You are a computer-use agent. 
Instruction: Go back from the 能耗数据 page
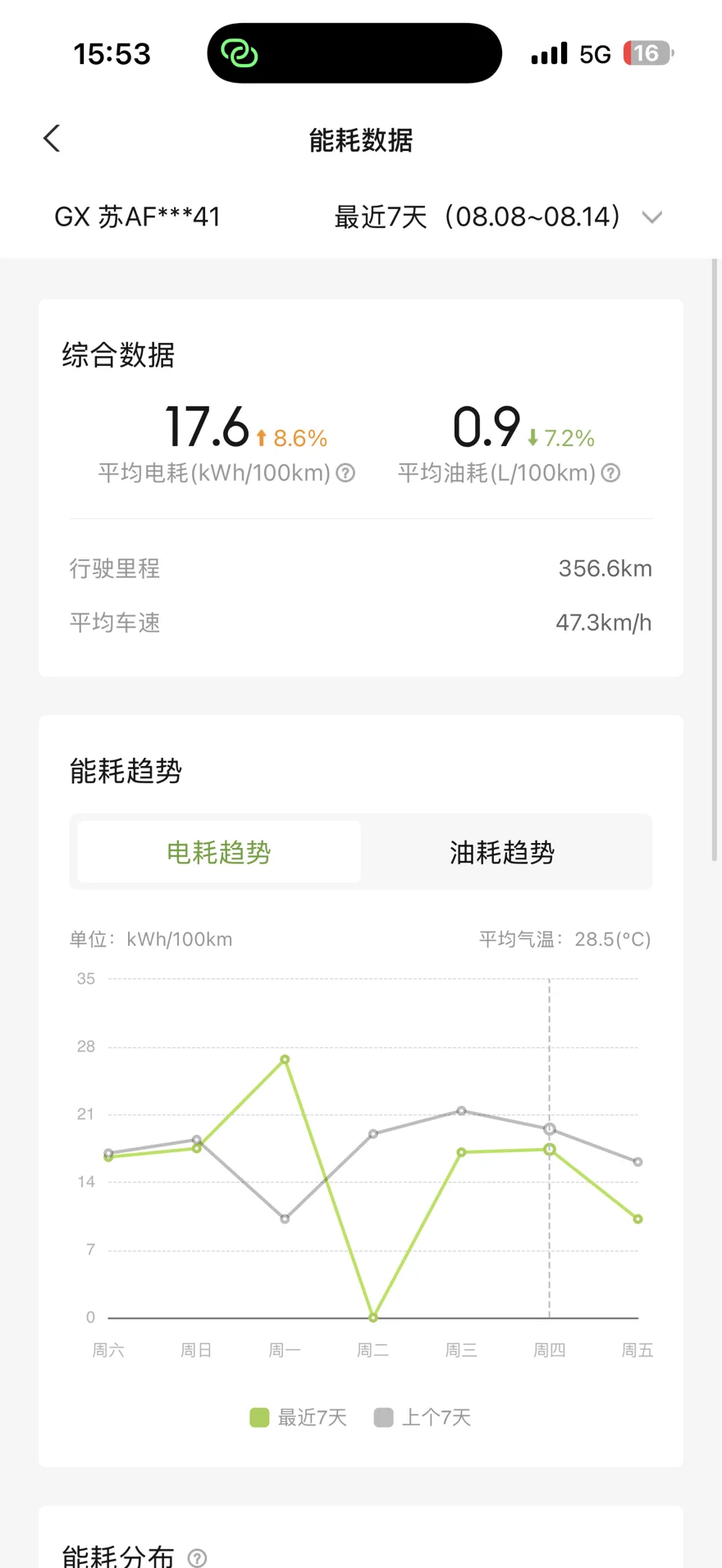click(x=52, y=139)
